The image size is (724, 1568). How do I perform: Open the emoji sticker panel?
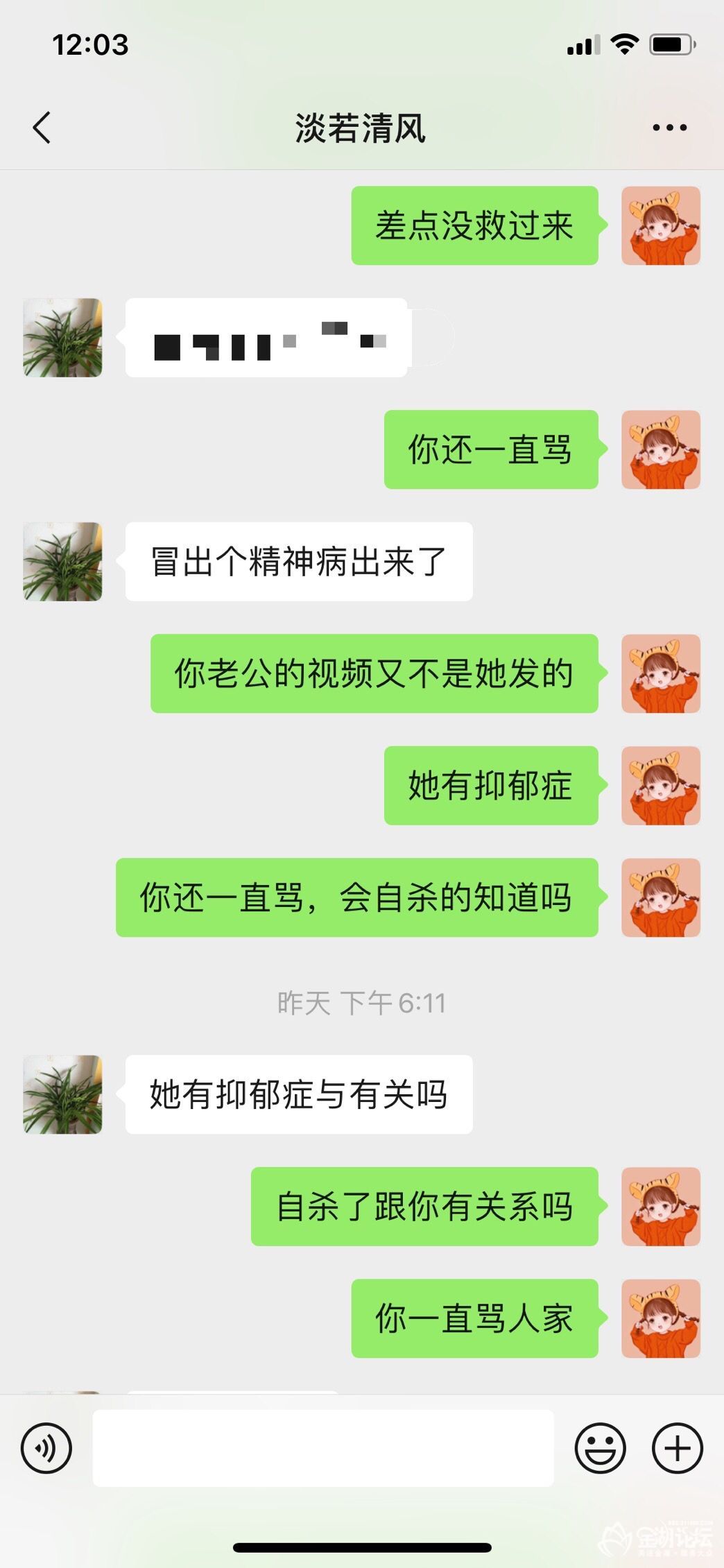coord(600,1448)
